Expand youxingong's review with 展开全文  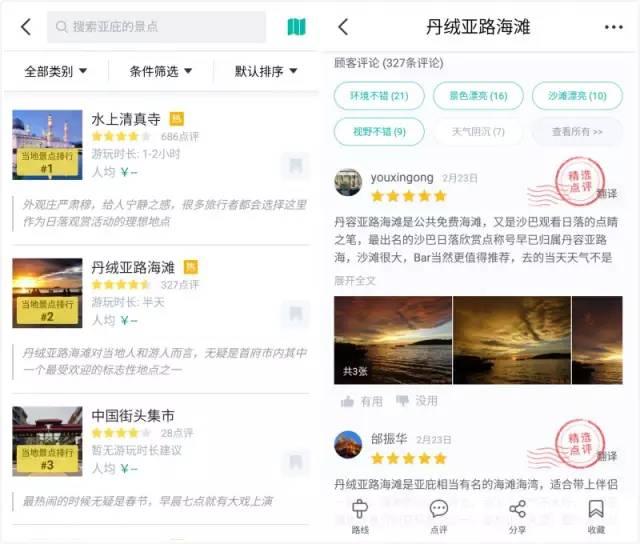click(355, 281)
